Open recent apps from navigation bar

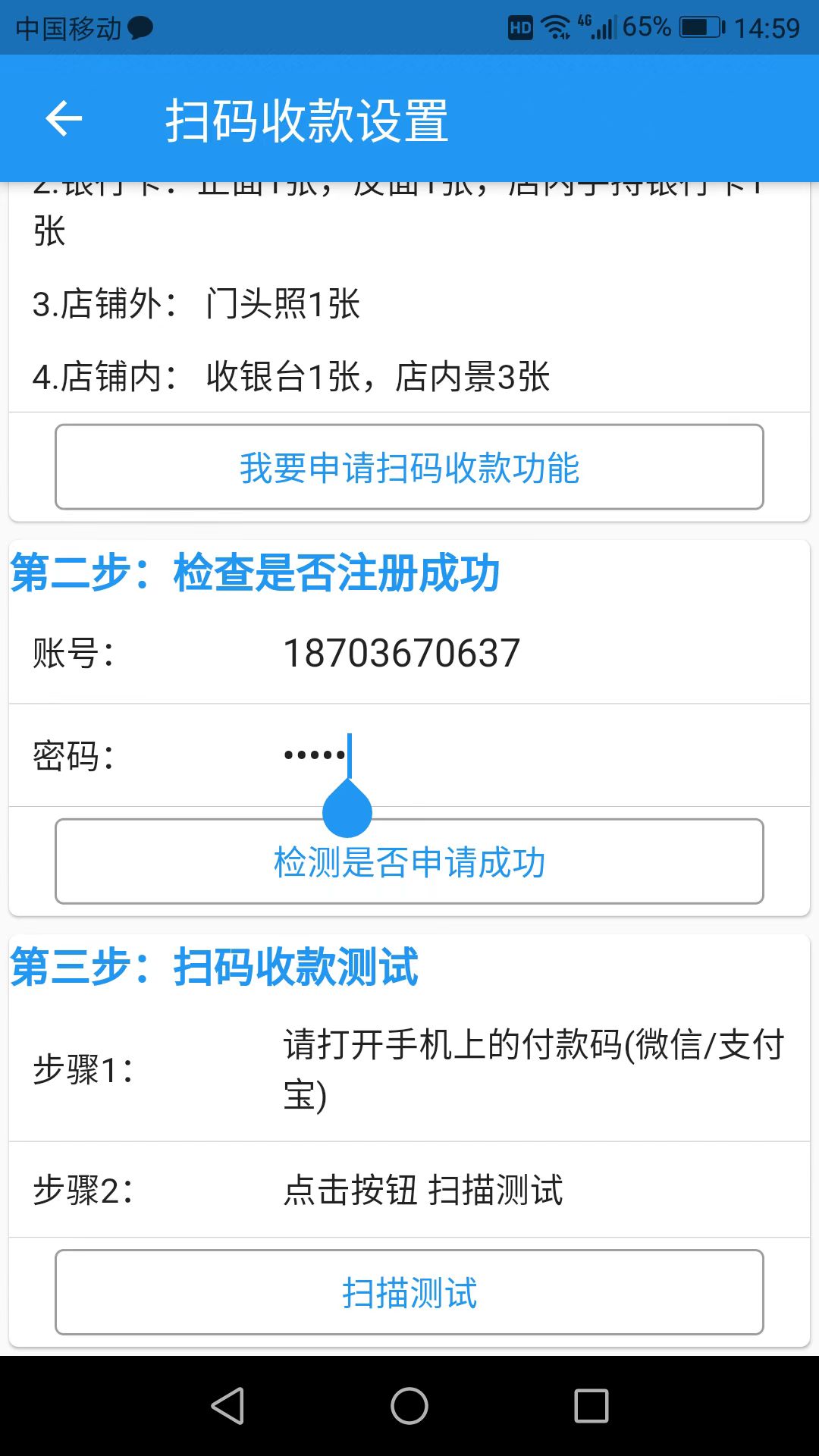(591, 1406)
